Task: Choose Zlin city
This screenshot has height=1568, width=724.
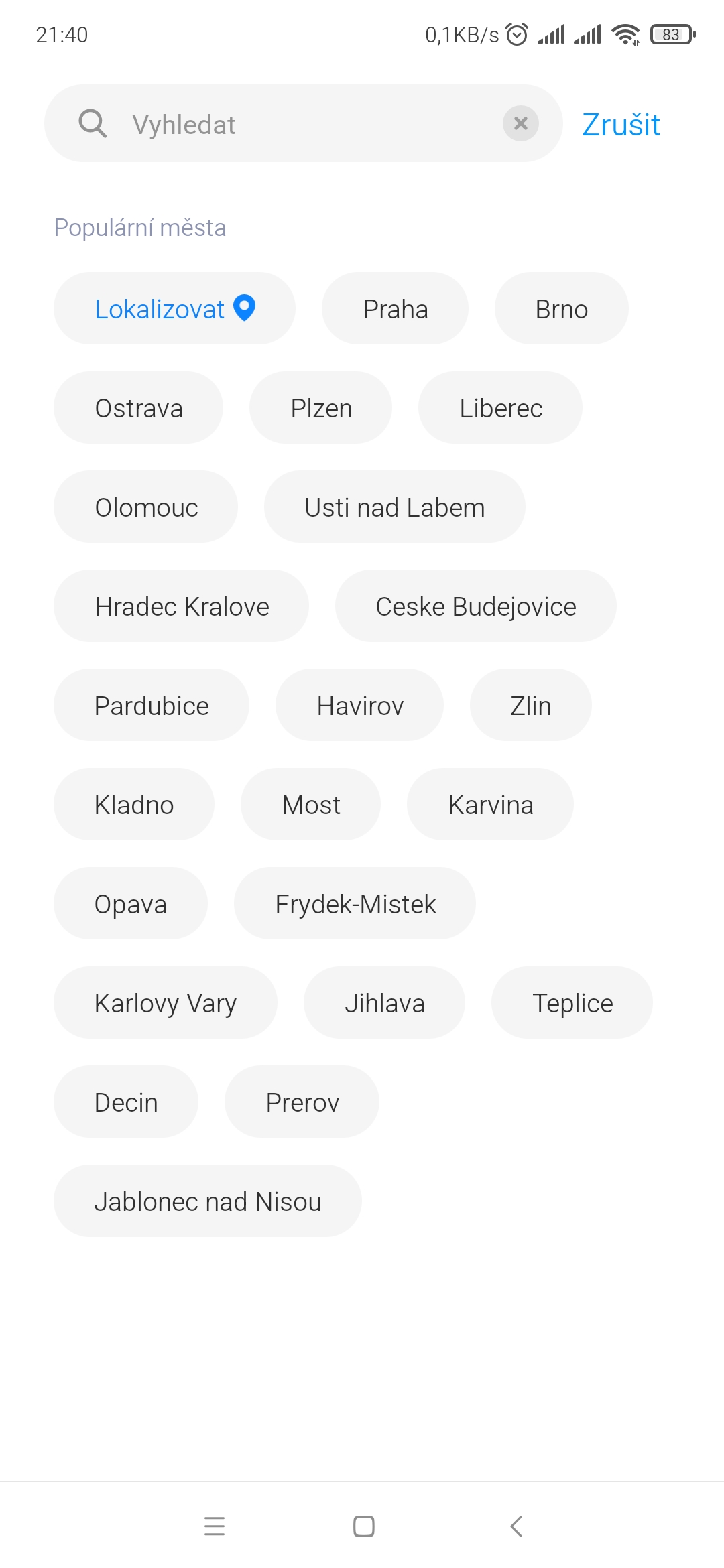Action: pos(530,706)
